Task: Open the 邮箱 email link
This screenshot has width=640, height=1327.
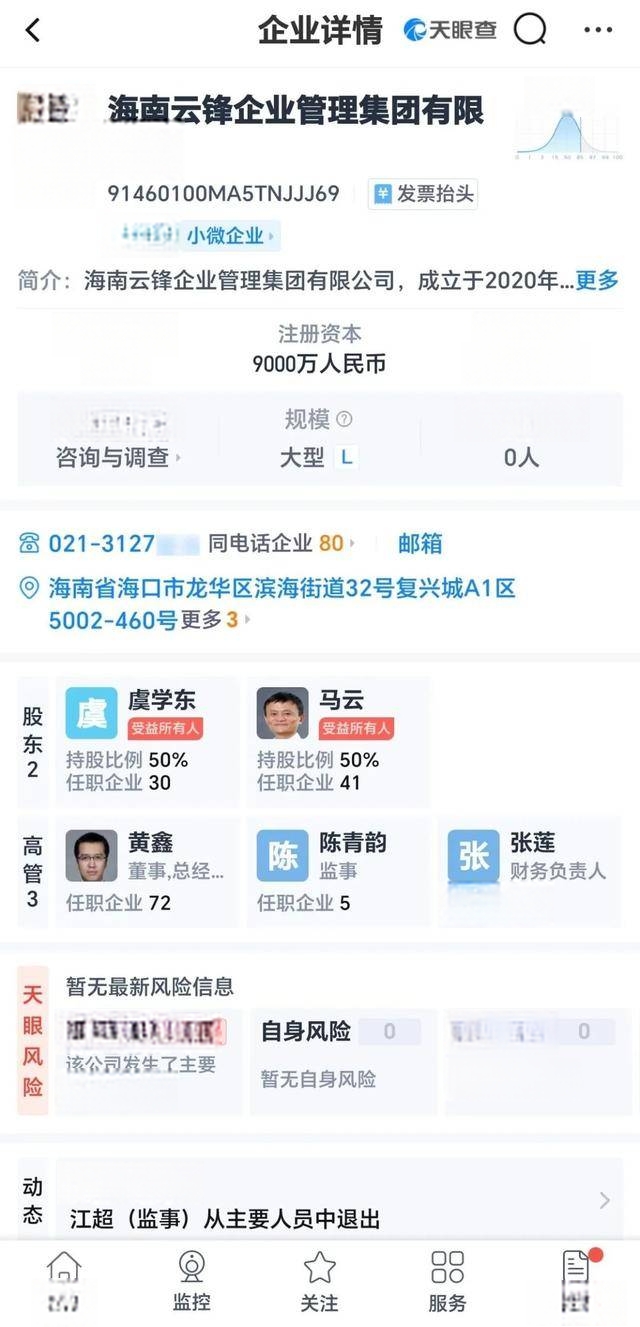Action: click(420, 544)
